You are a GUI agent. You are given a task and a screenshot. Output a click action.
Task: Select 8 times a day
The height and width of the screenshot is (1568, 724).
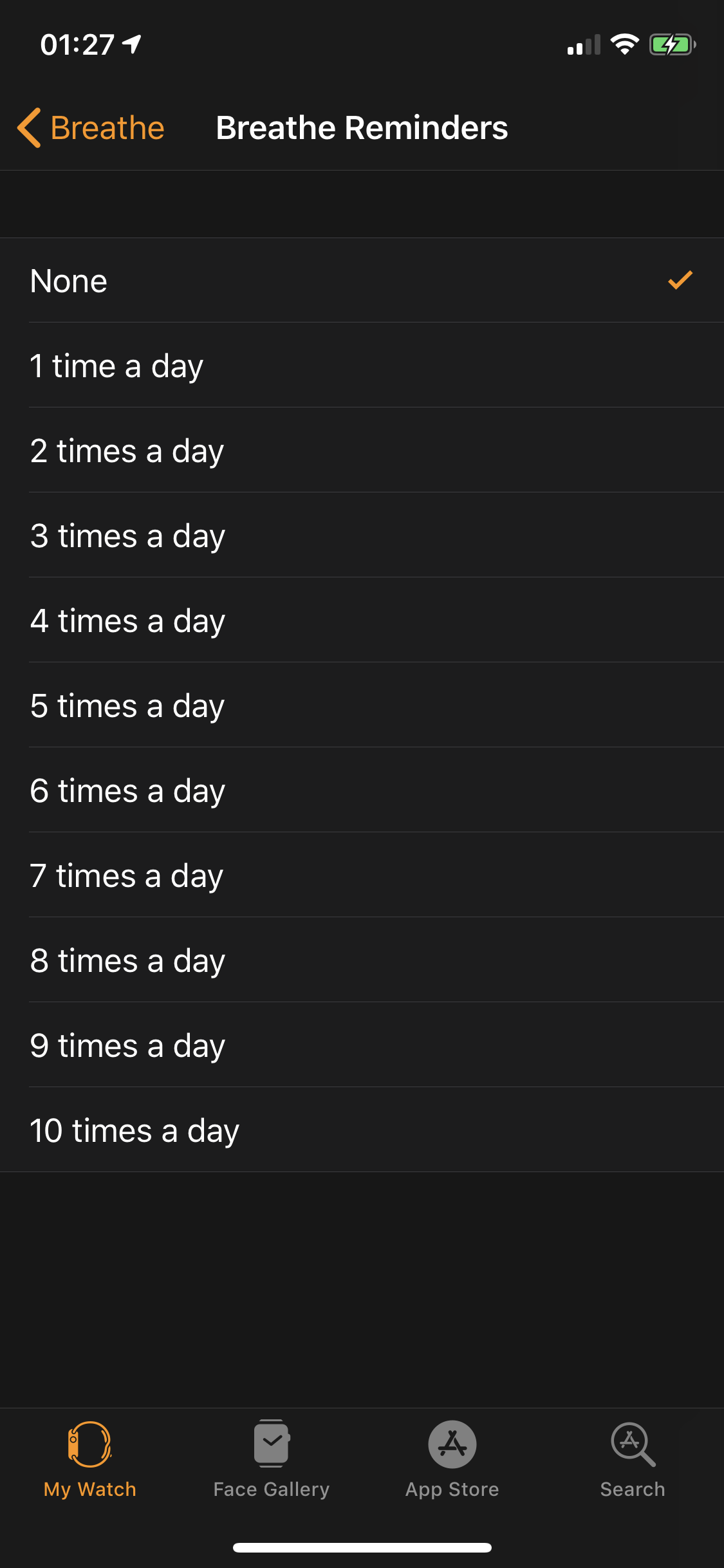[362, 960]
